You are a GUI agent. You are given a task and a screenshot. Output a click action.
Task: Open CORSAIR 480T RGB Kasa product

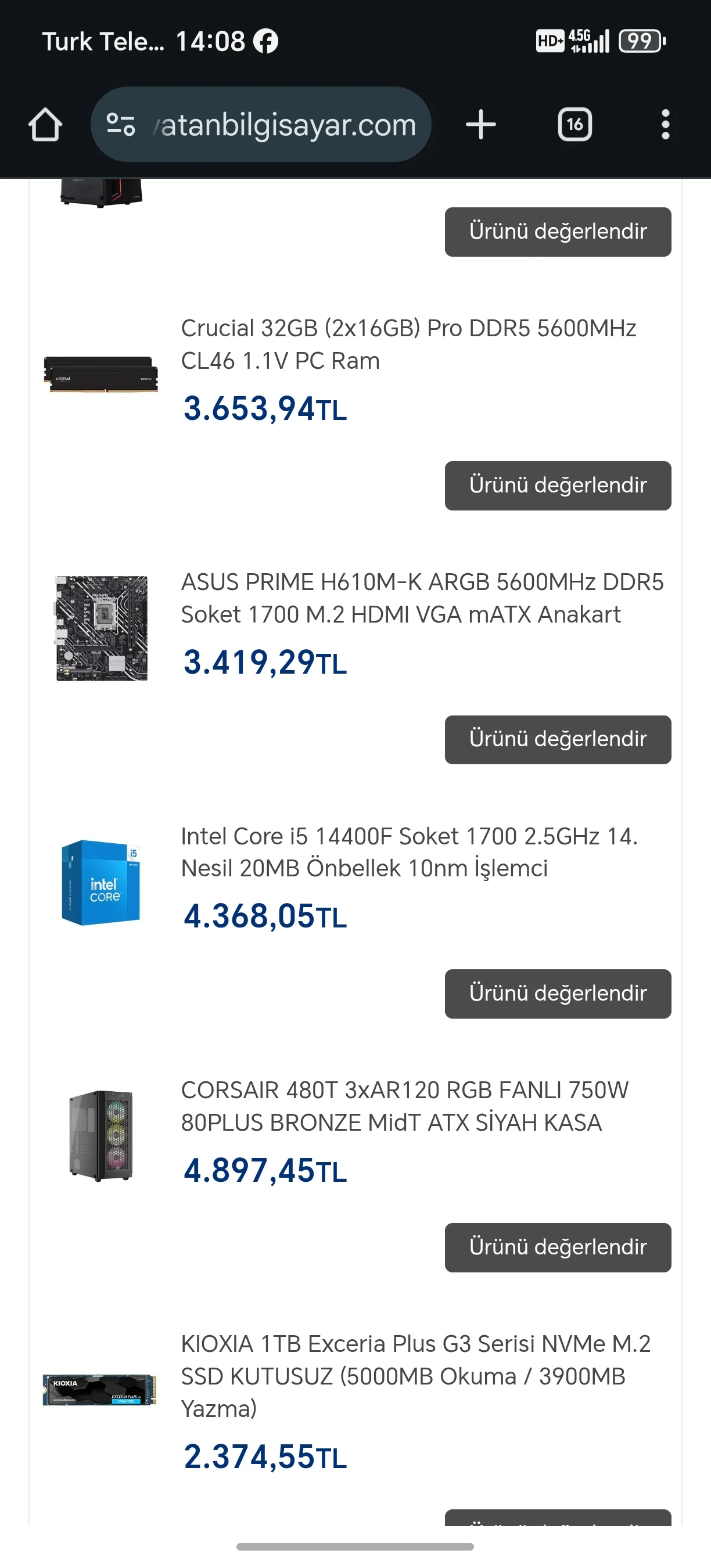click(x=405, y=1106)
